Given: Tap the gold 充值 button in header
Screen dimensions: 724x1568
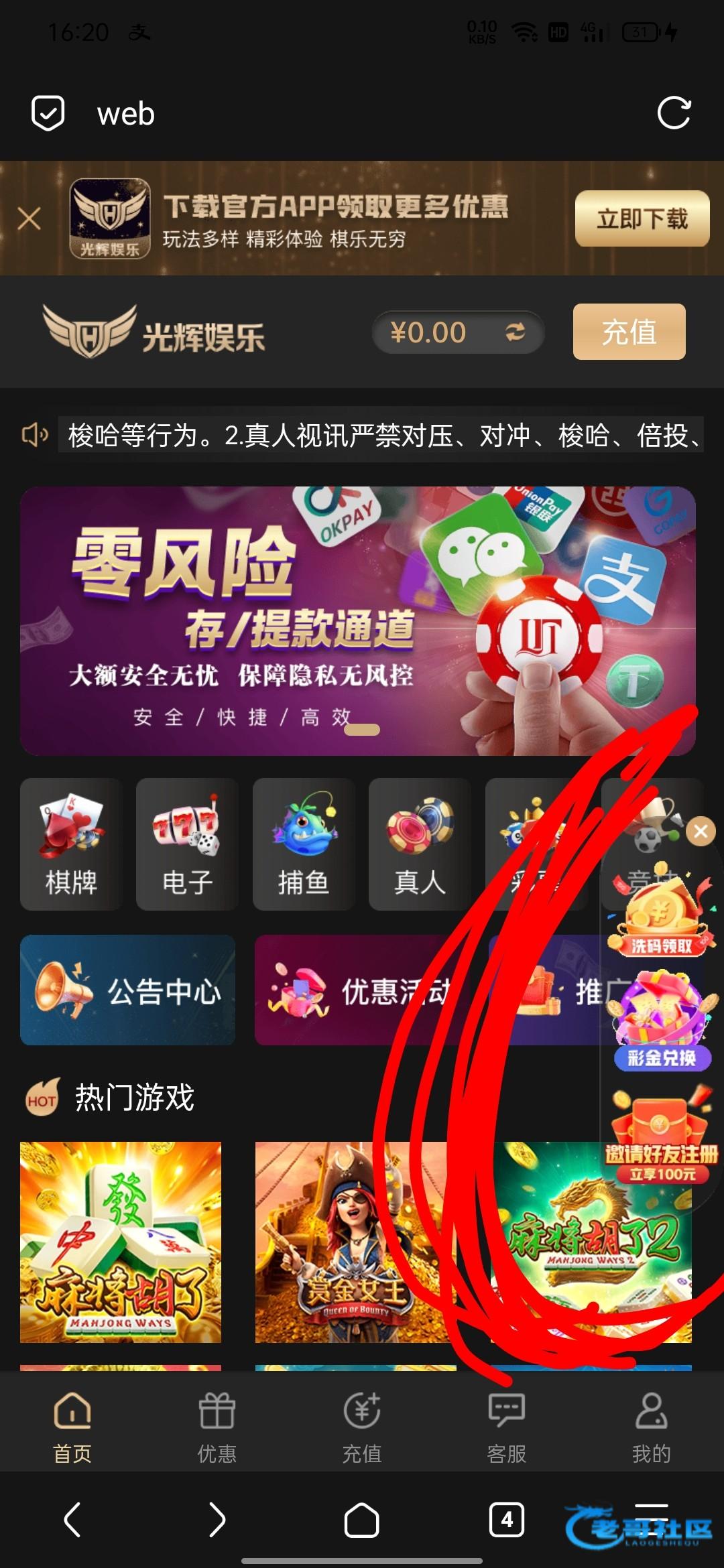Looking at the screenshot, I should coord(628,332).
